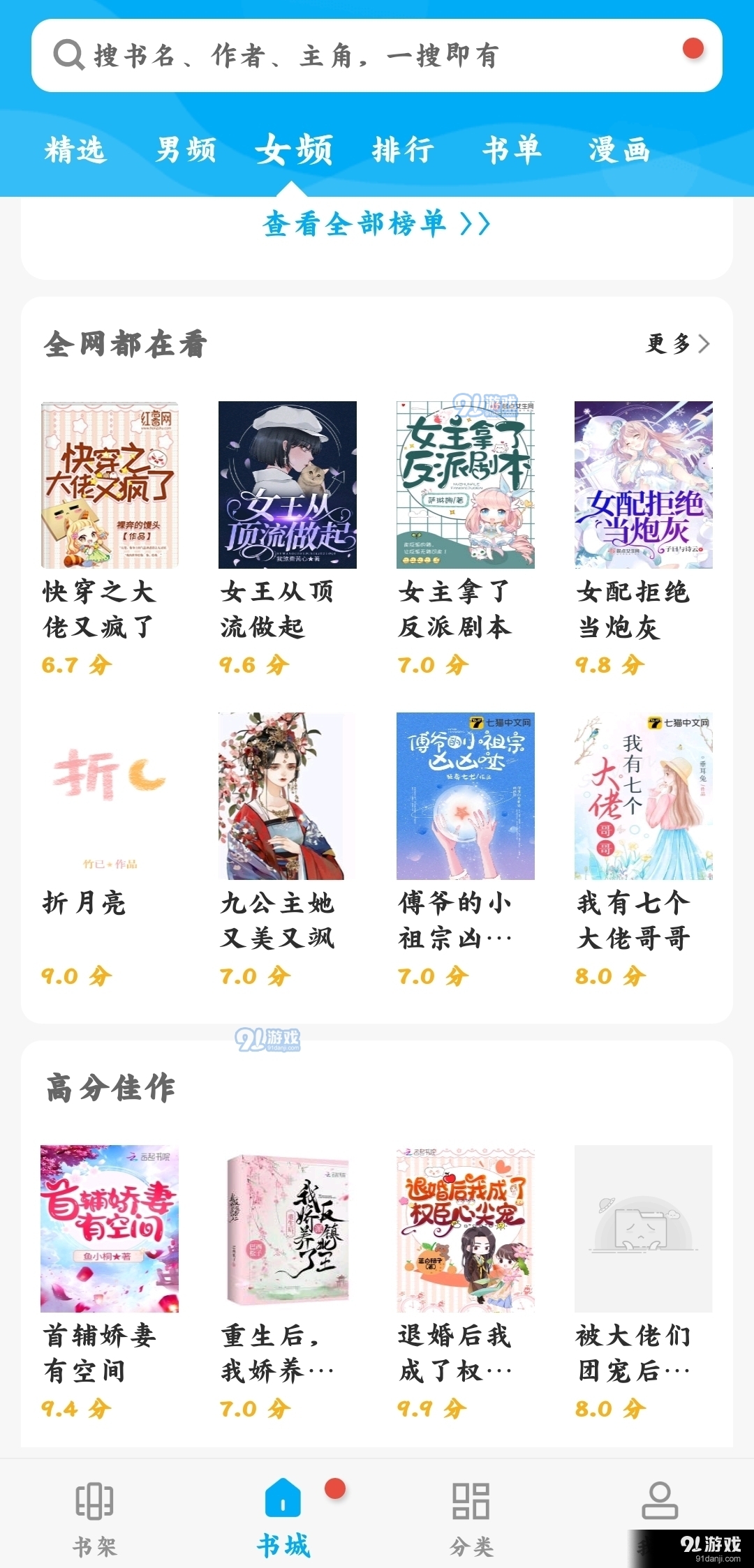754x1568 pixels.
Task: Tap the 书城 home icon
Action: (x=282, y=1498)
